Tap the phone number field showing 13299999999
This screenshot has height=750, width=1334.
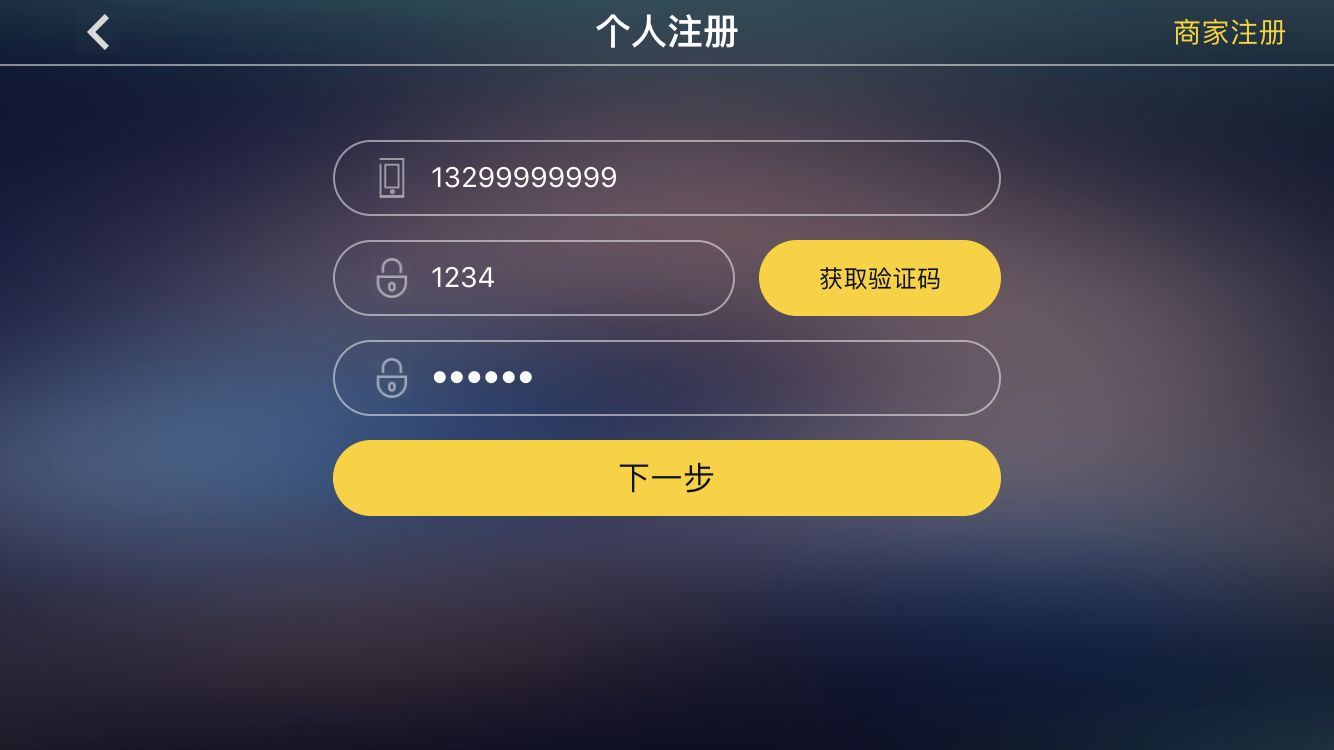coord(666,178)
